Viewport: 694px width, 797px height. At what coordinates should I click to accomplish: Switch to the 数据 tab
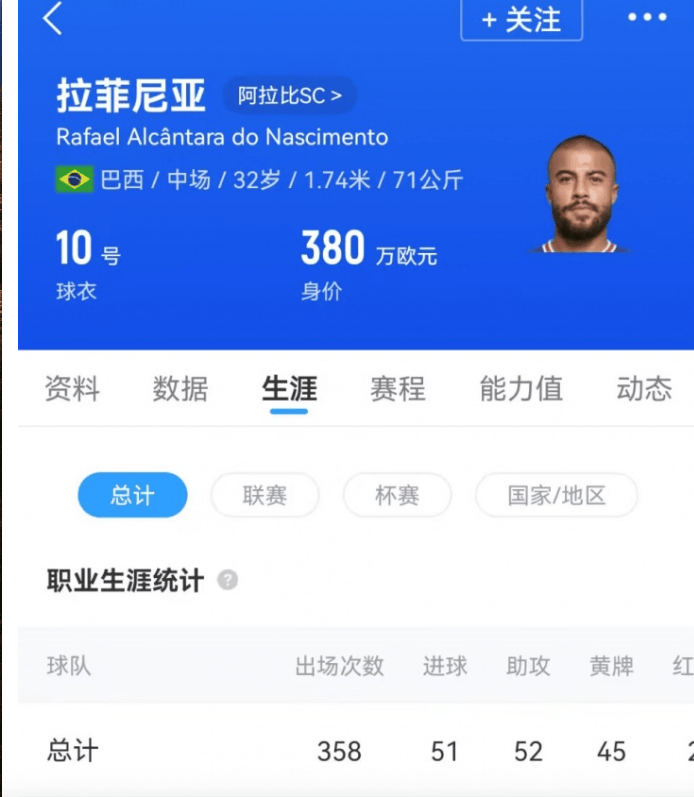(x=180, y=389)
